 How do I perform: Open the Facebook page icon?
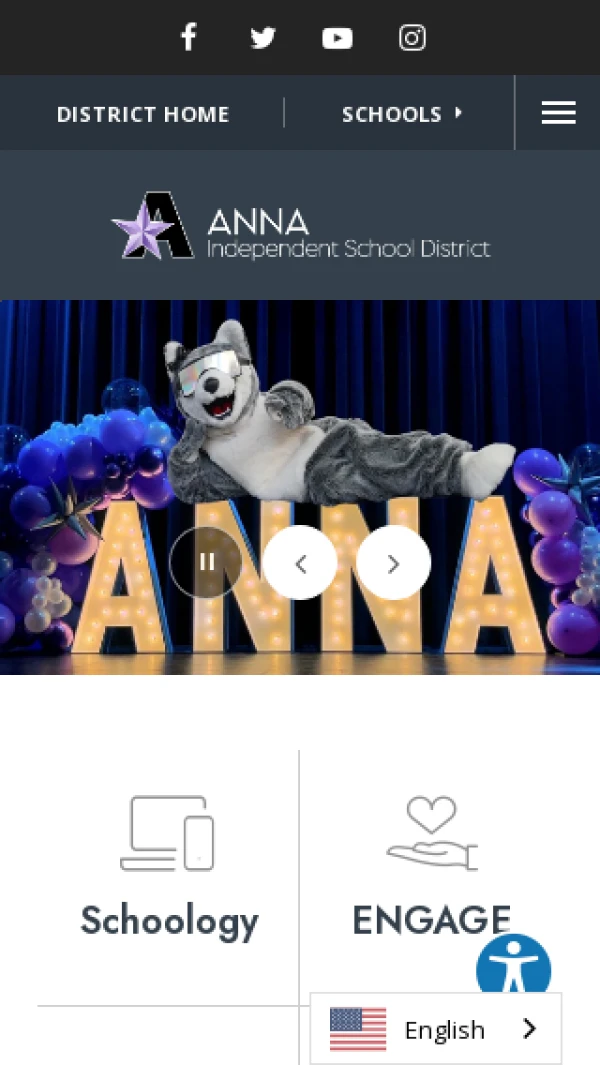pyautogui.click(x=188, y=38)
